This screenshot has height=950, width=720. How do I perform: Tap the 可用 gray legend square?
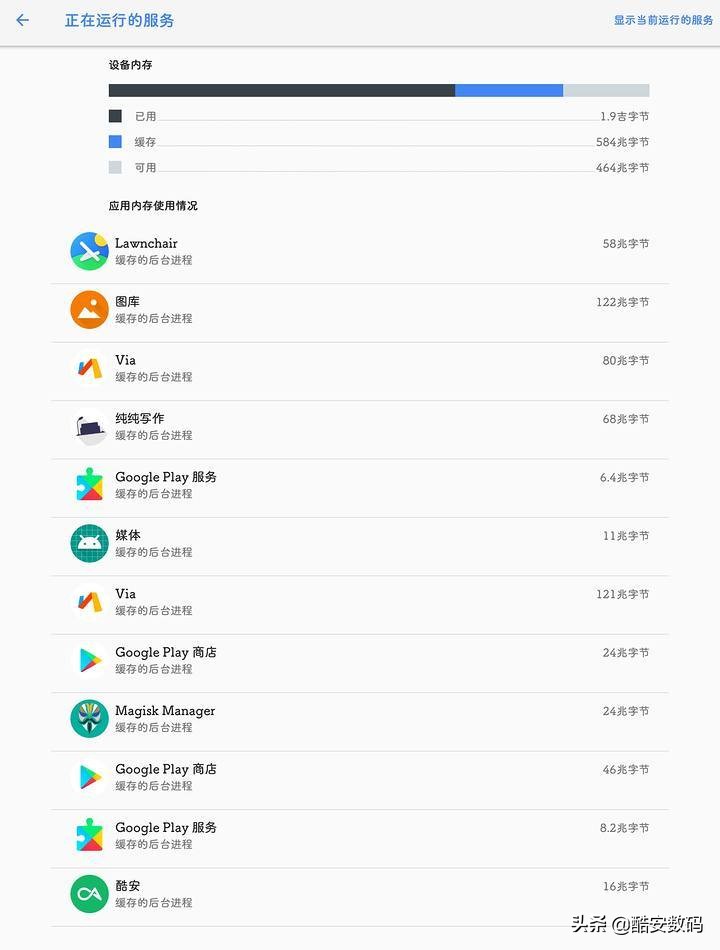tap(115, 167)
